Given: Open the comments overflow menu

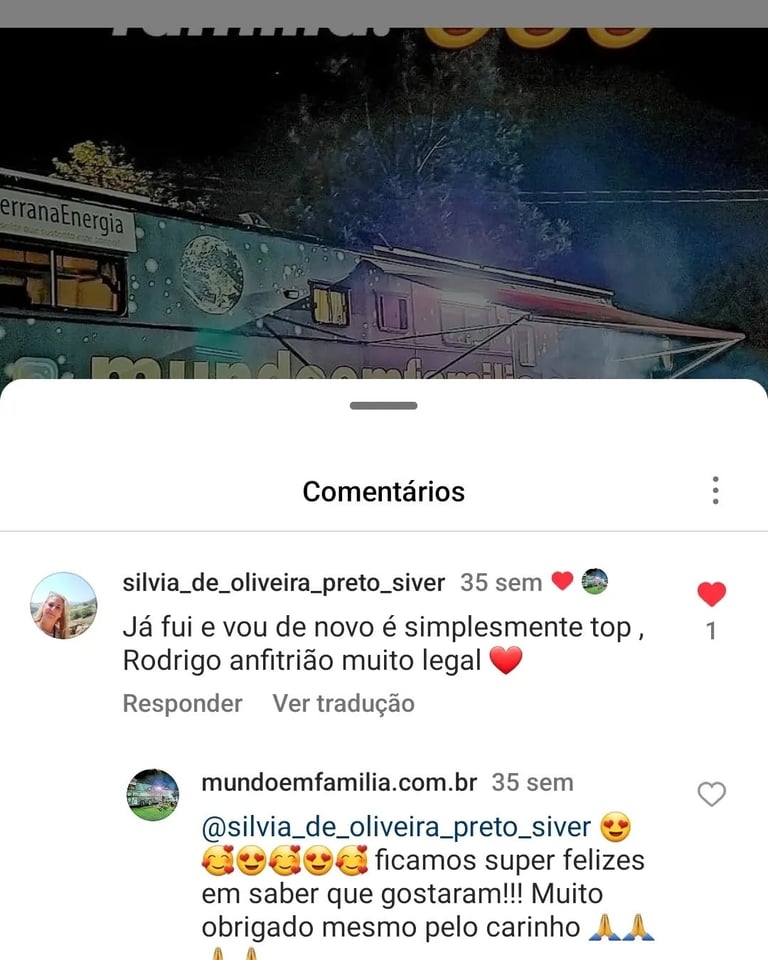Looking at the screenshot, I should (715, 491).
